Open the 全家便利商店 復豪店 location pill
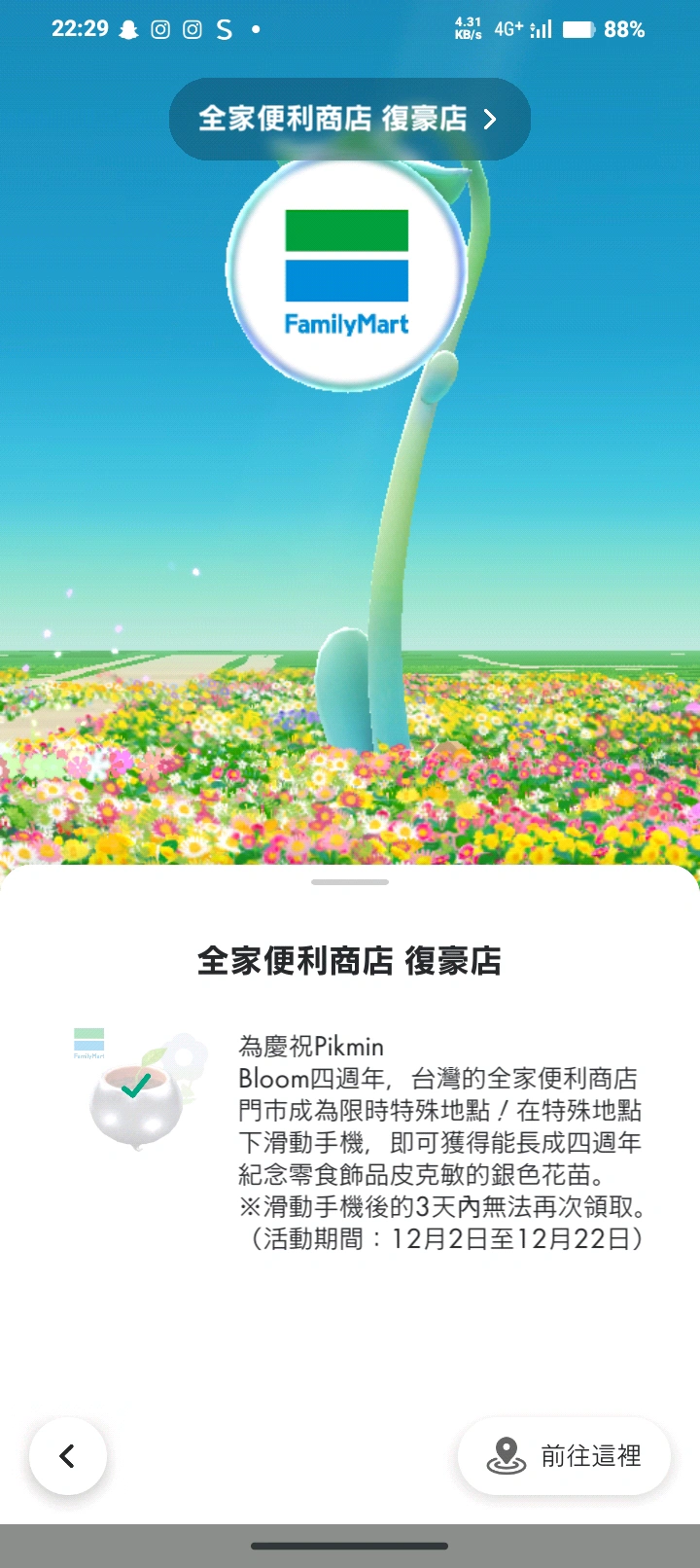This screenshot has width=700, height=1568. pos(349,119)
